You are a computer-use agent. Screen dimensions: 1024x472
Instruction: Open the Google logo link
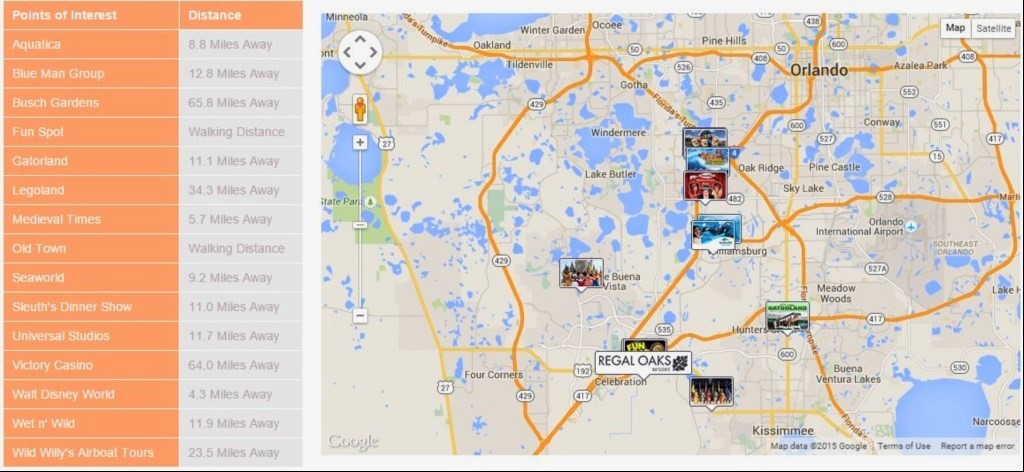point(353,441)
